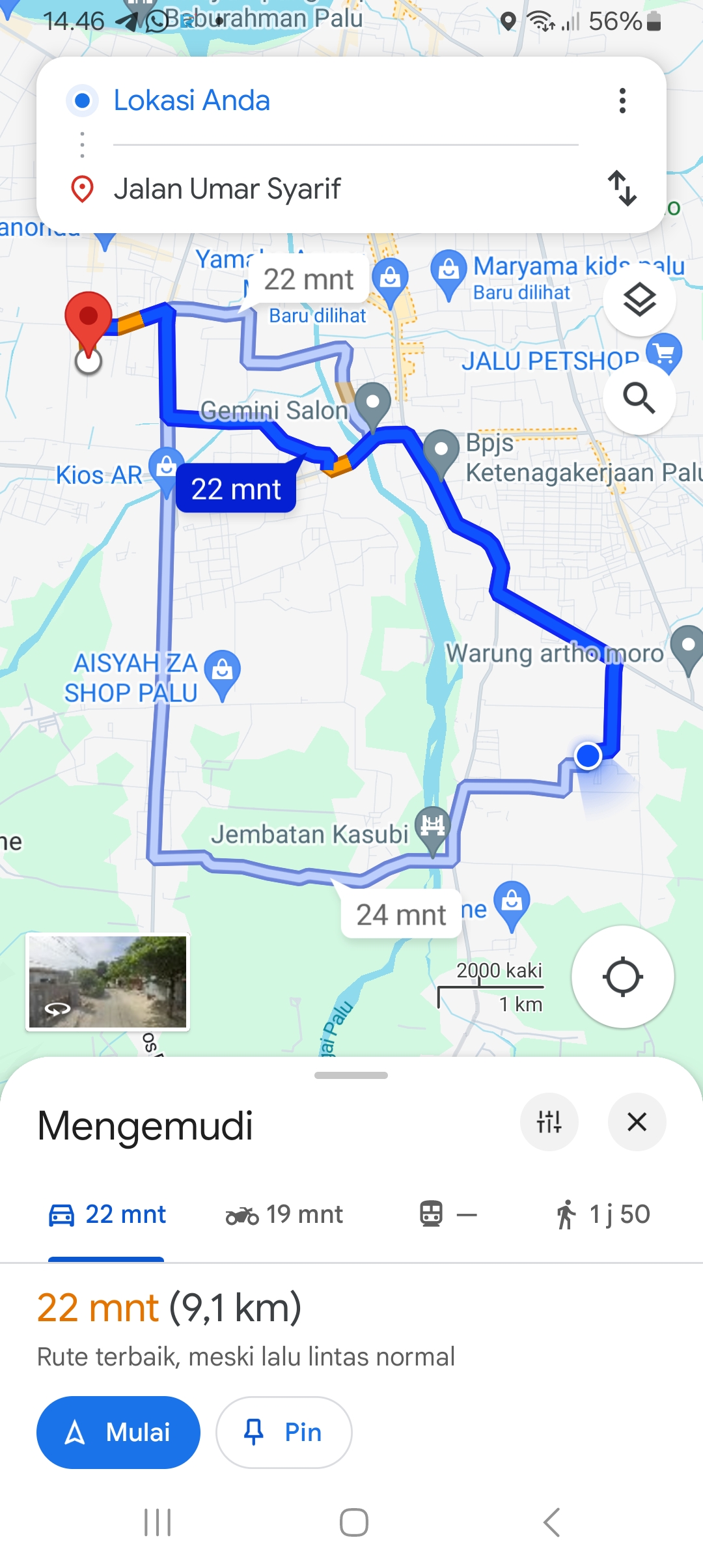Switch to walking 1 j 50 tab
The width and height of the screenshot is (703, 1568).
[602, 1214]
